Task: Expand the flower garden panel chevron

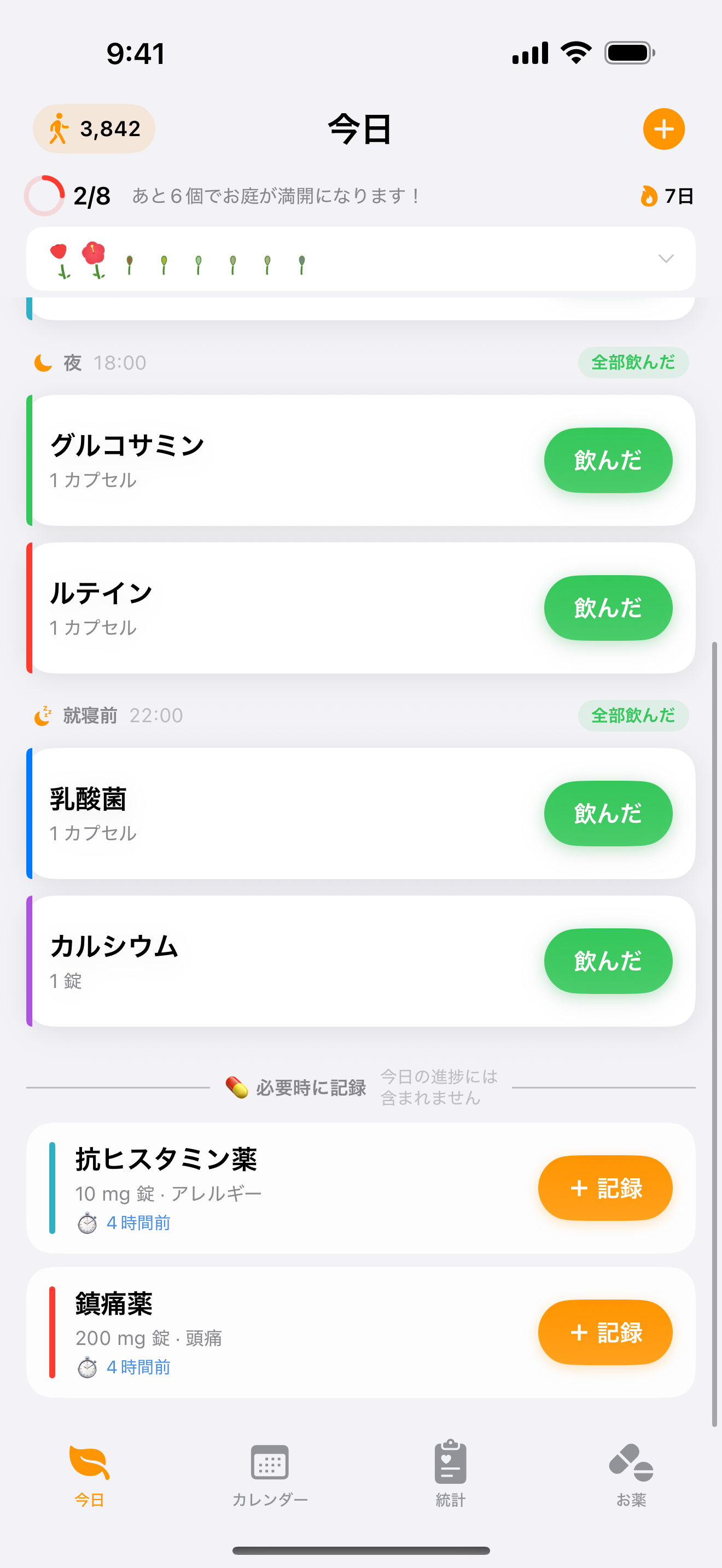Action: (x=666, y=258)
